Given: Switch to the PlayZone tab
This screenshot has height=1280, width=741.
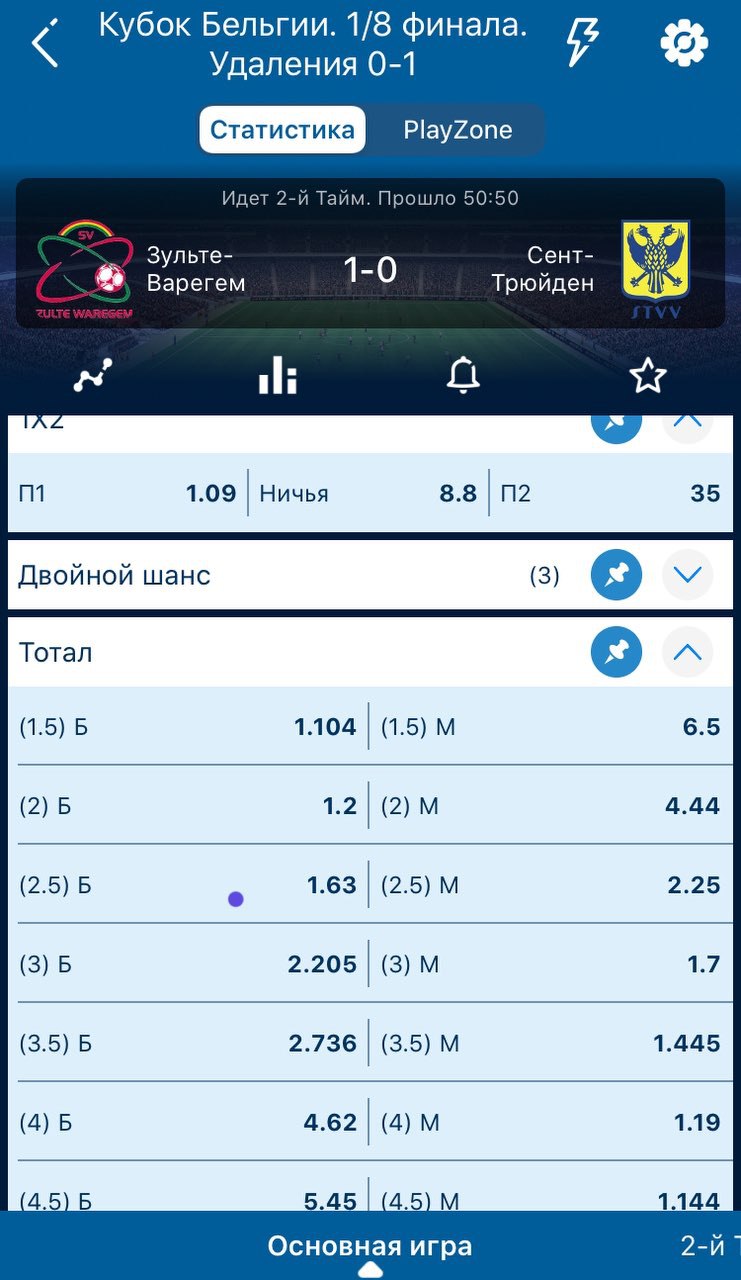Looking at the screenshot, I should pyautogui.click(x=457, y=130).
